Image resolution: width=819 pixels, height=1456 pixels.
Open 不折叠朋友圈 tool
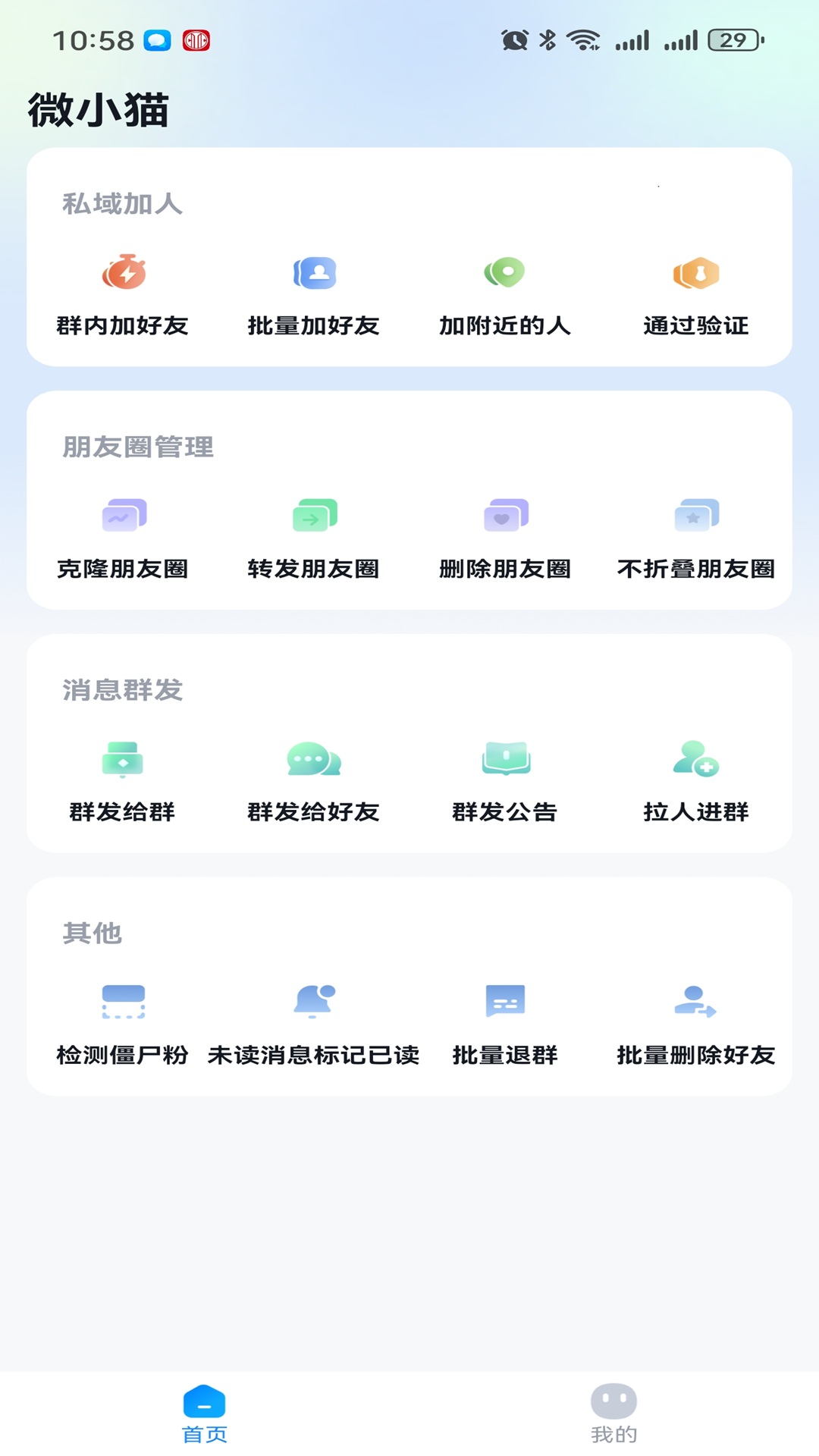[x=696, y=538]
